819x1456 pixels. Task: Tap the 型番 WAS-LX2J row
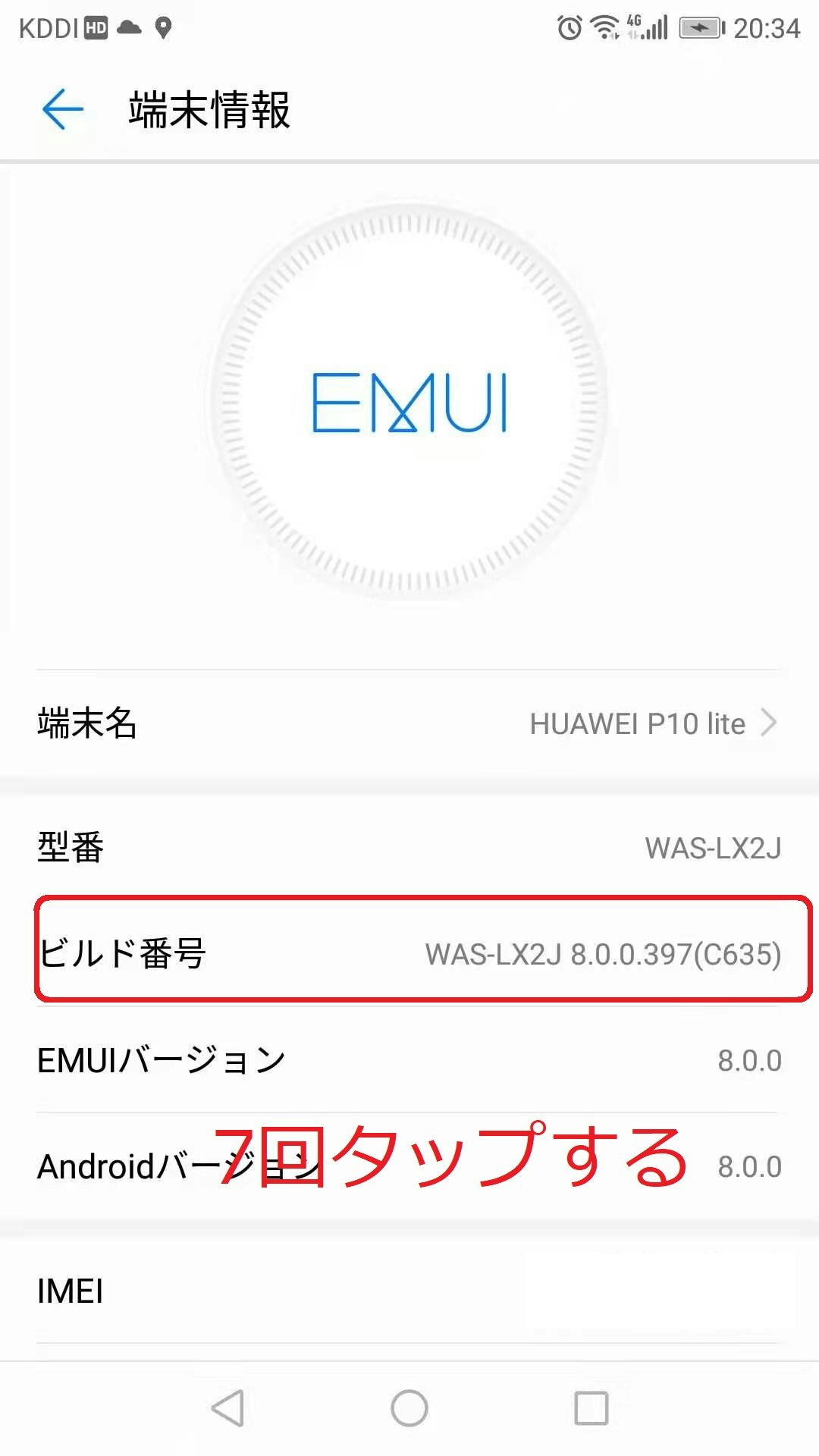(x=409, y=848)
